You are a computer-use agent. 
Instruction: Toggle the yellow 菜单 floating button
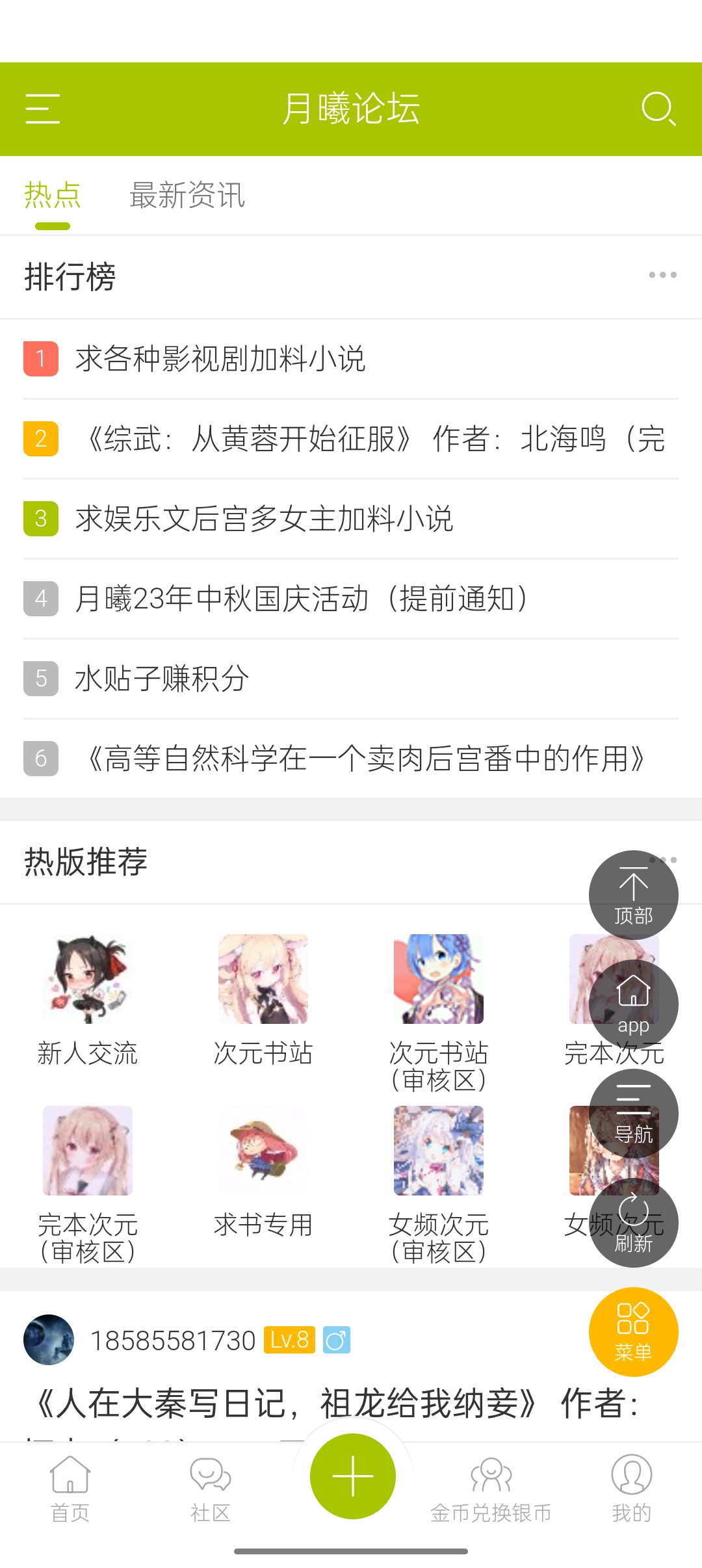point(634,1332)
